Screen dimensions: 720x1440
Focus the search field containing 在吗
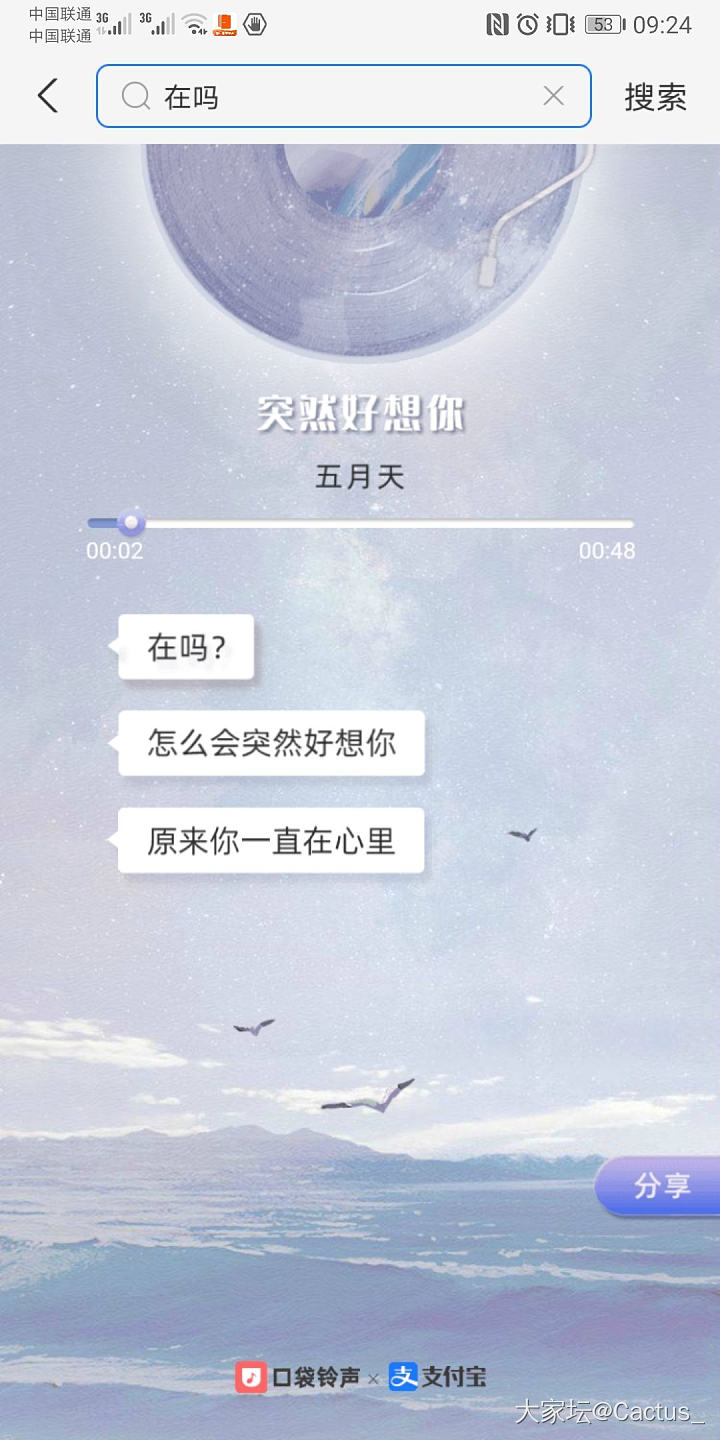[340, 96]
